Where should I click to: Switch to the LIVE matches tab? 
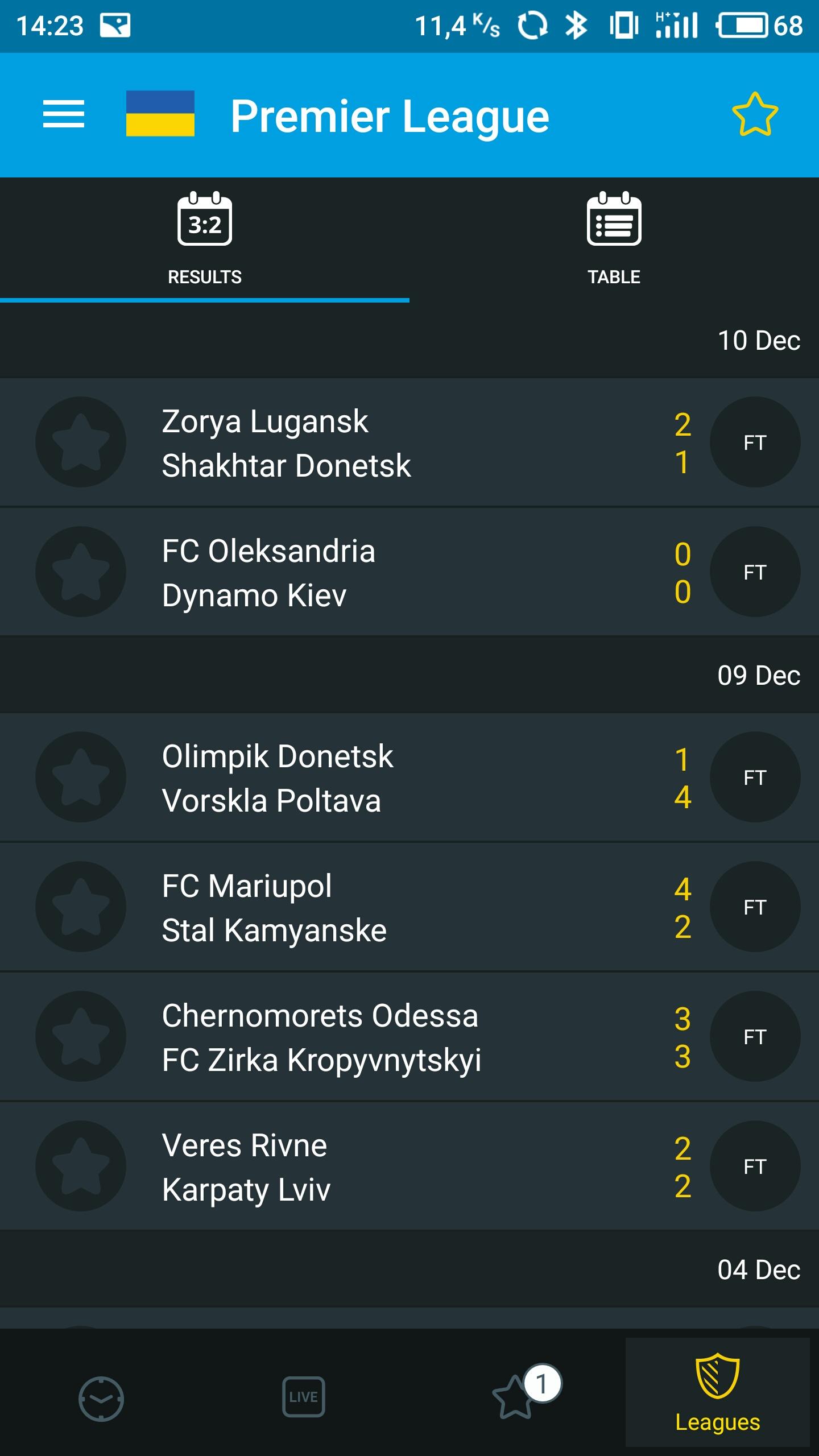[304, 1396]
